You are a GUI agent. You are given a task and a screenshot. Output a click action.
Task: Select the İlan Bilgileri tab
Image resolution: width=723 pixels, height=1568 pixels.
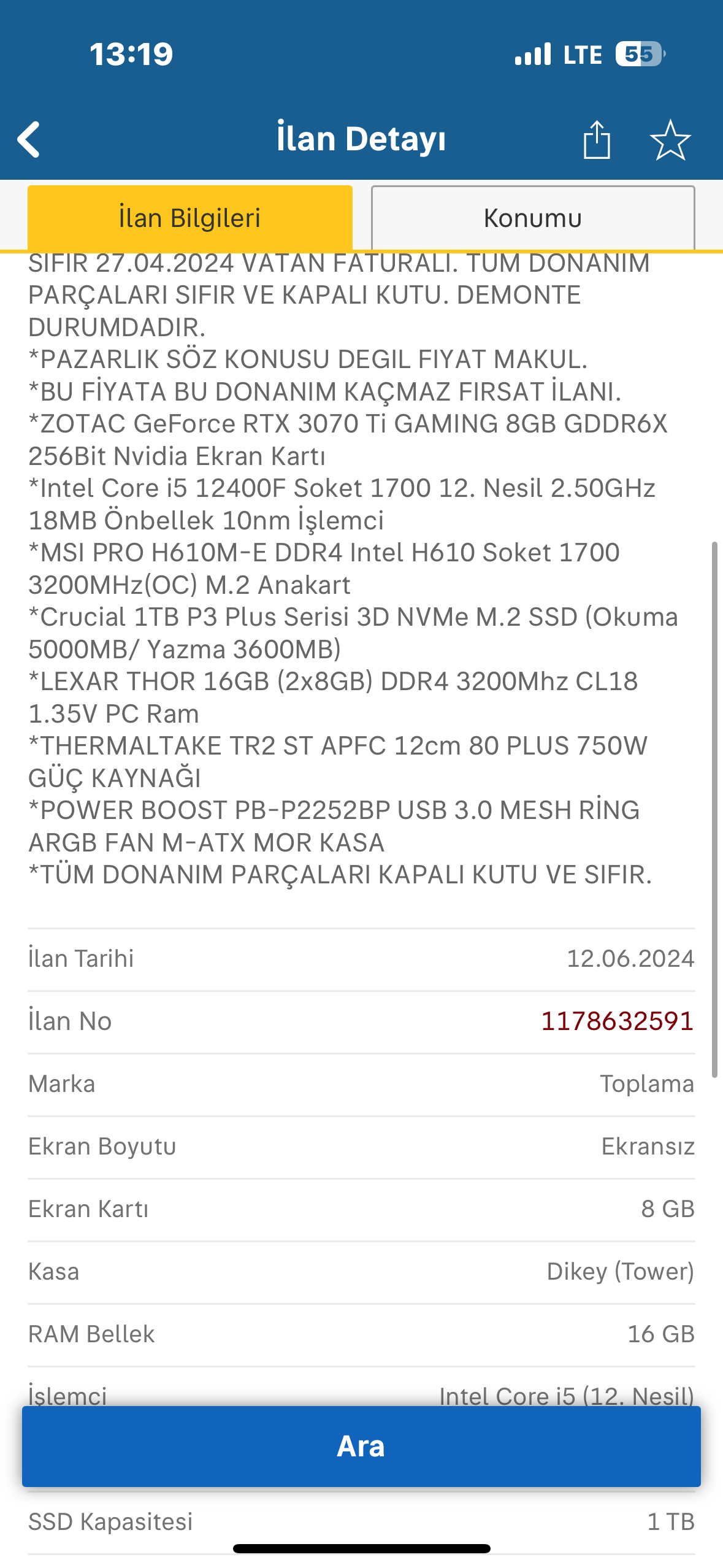coord(190,218)
